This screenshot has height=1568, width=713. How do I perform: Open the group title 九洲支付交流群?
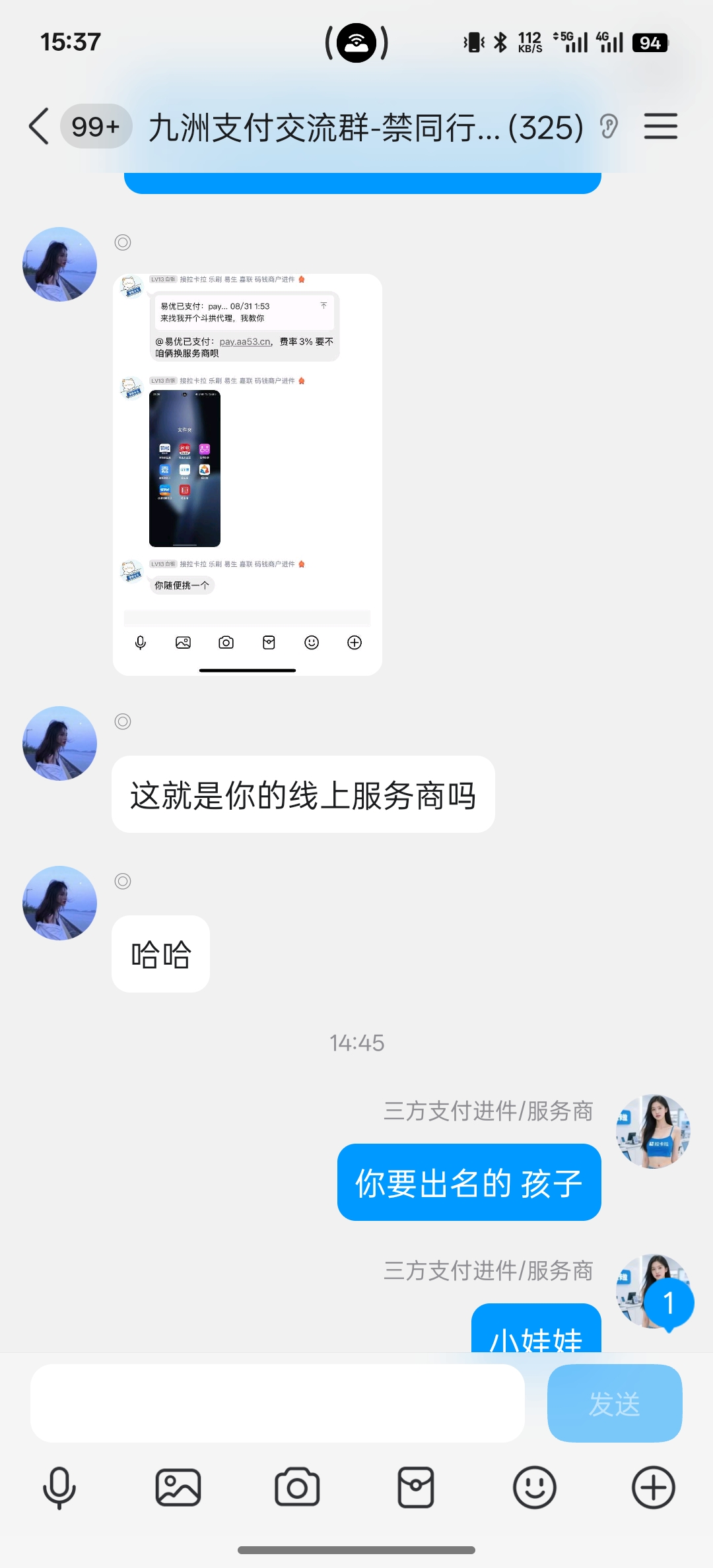coord(365,127)
